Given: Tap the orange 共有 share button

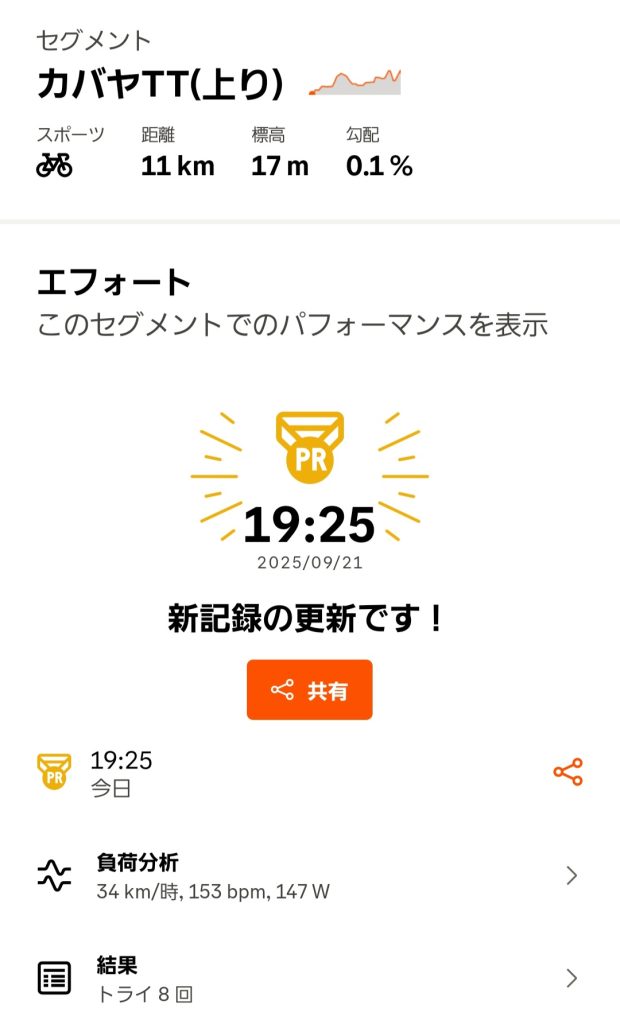Looking at the screenshot, I should pos(309,690).
